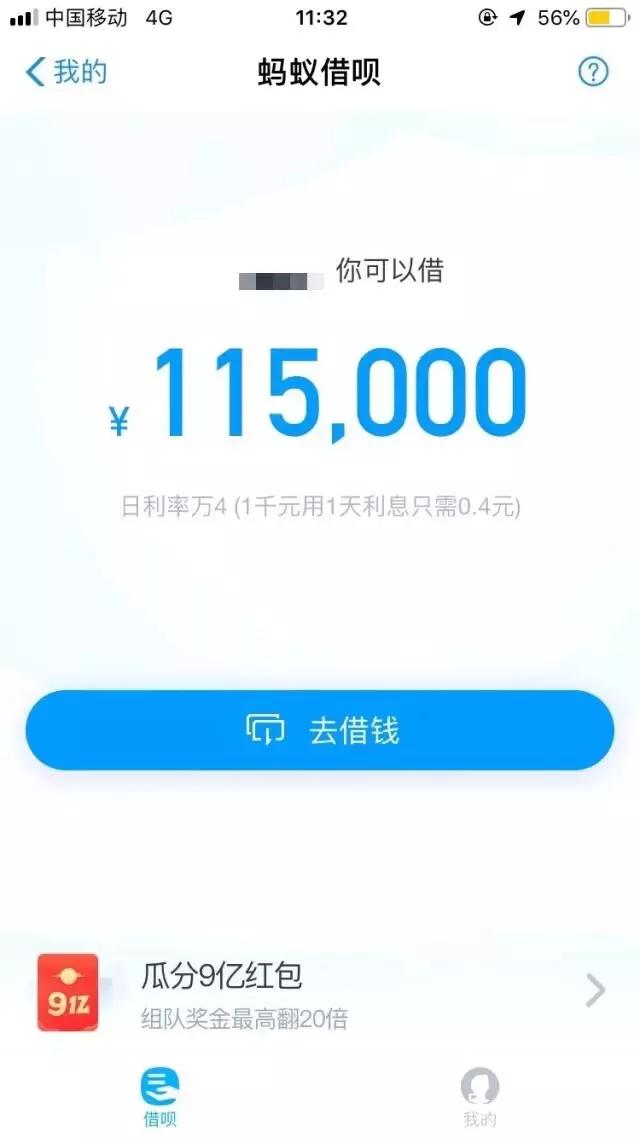Image resolution: width=640 pixels, height=1138 pixels.
Task: Go back to 我的 page
Action: click(66, 72)
